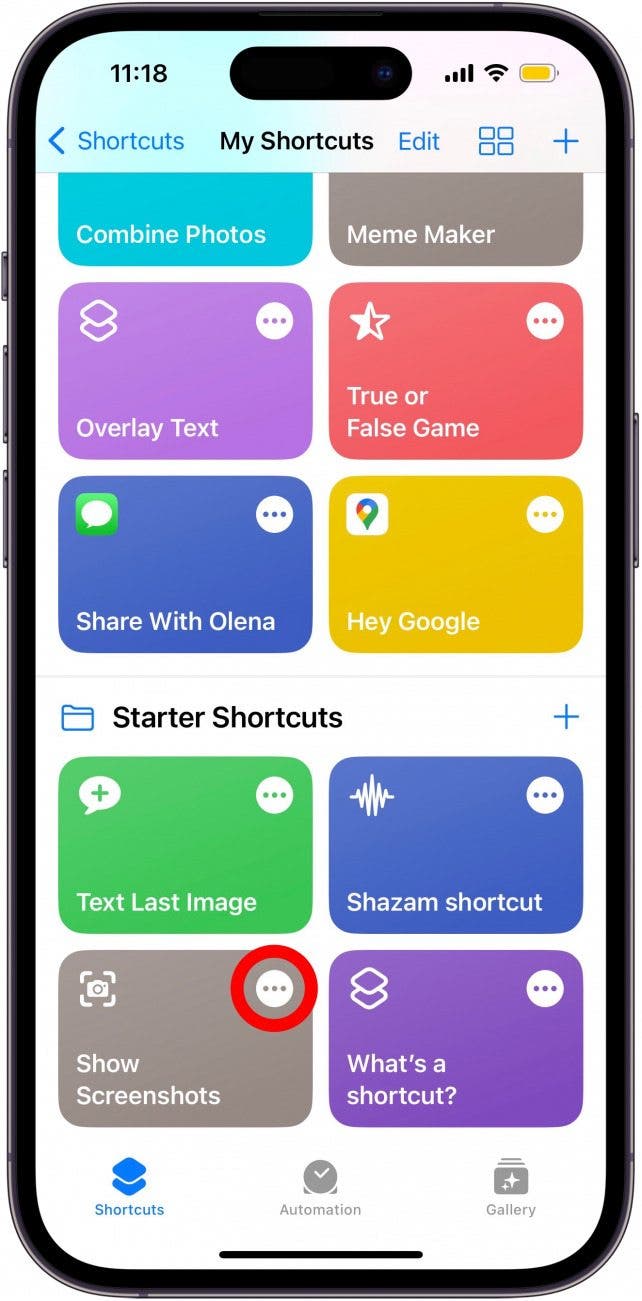This screenshot has width=642, height=1301.
Task: Open Shazam shortcut's more options
Action: (545, 796)
